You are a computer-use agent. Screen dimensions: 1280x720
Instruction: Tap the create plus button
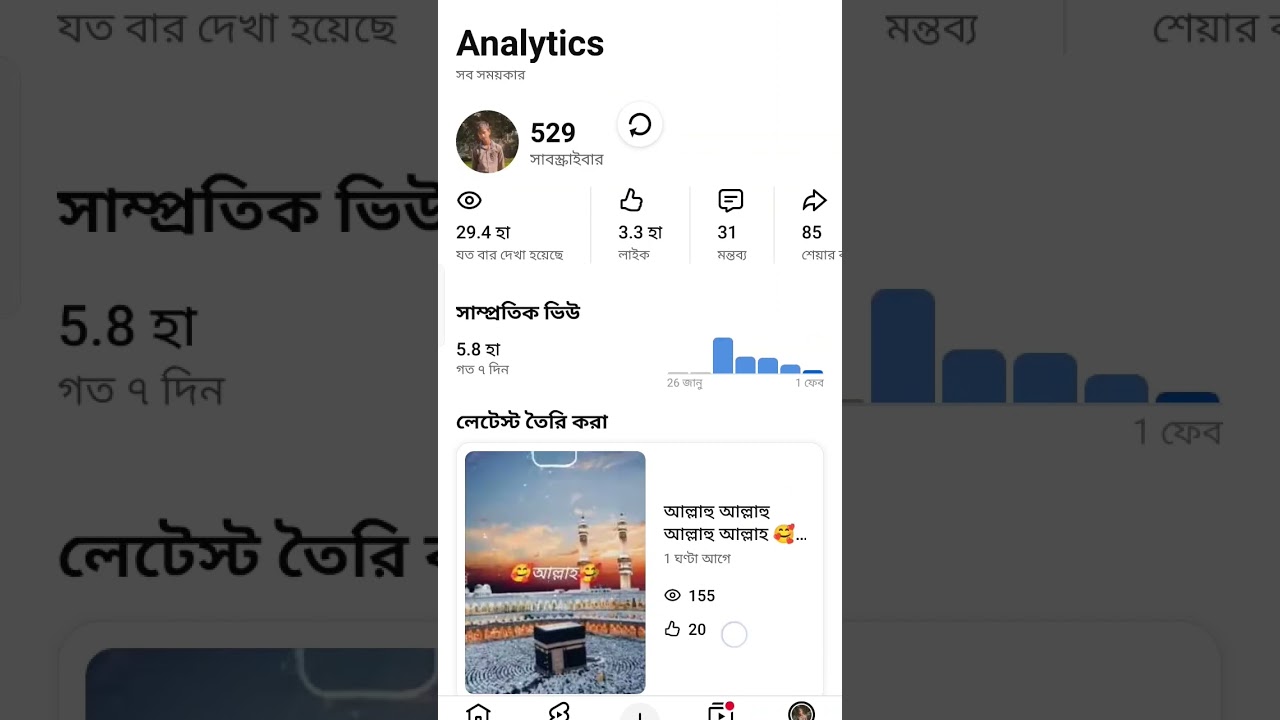(x=640, y=713)
